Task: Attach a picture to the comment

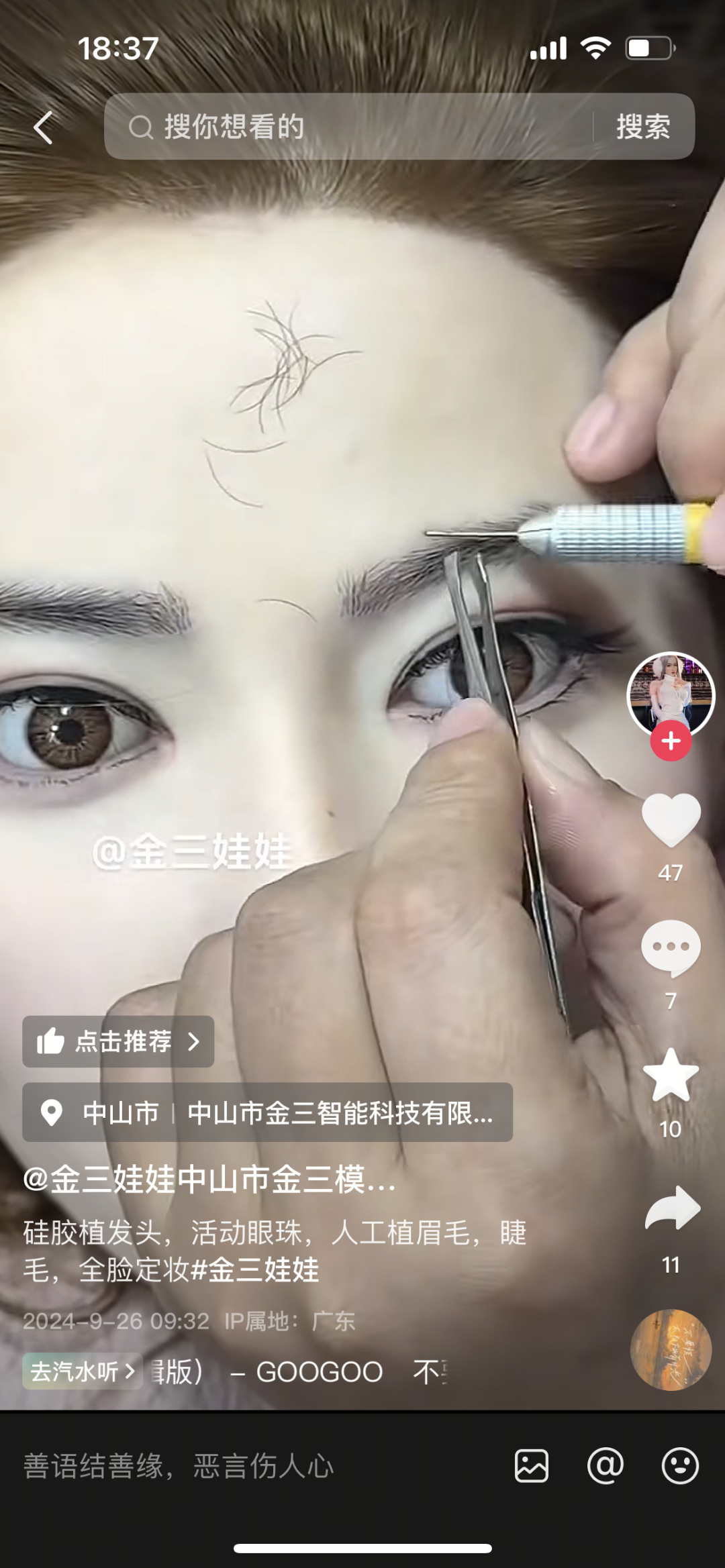Action: pyautogui.click(x=532, y=1465)
